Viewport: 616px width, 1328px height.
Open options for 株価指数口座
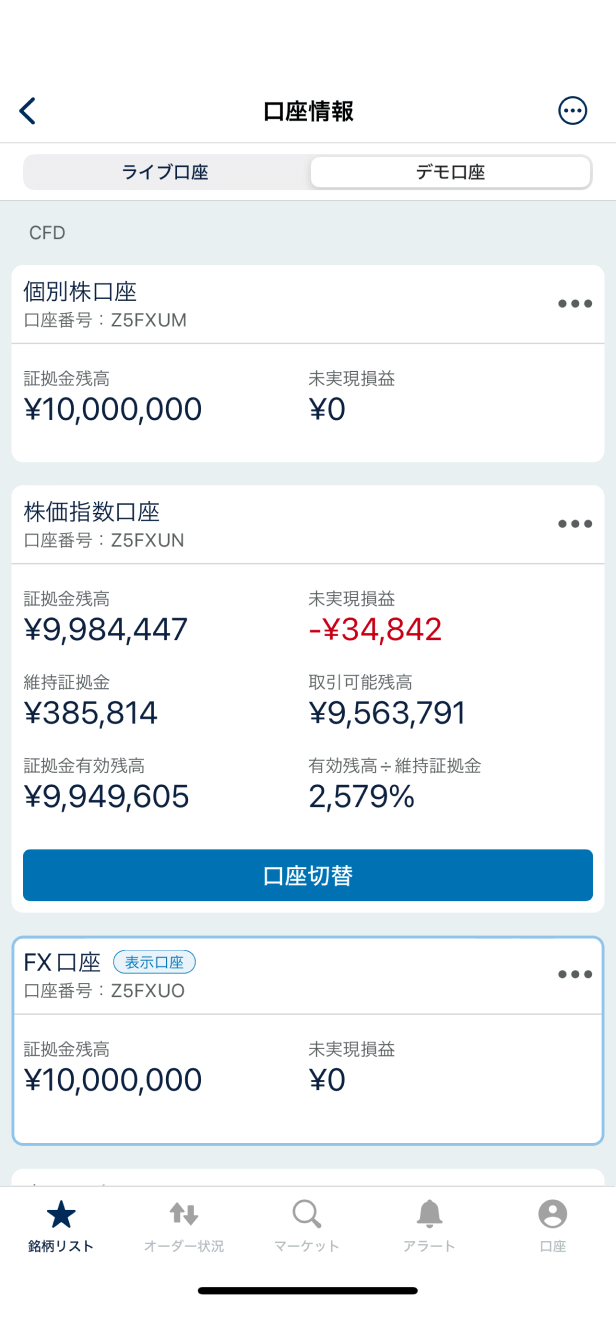point(574,524)
